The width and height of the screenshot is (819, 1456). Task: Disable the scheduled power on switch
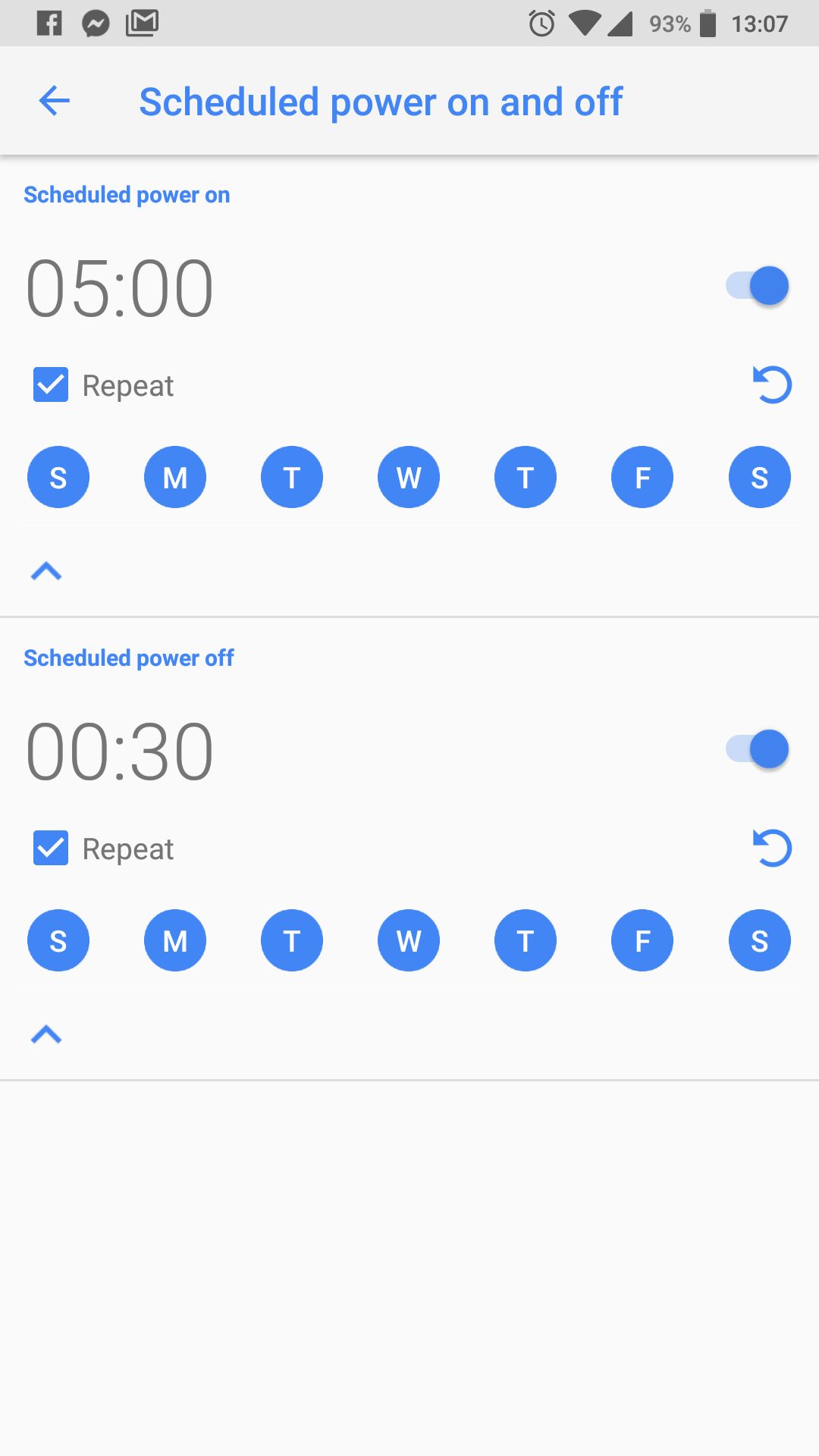pyautogui.click(x=758, y=286)
